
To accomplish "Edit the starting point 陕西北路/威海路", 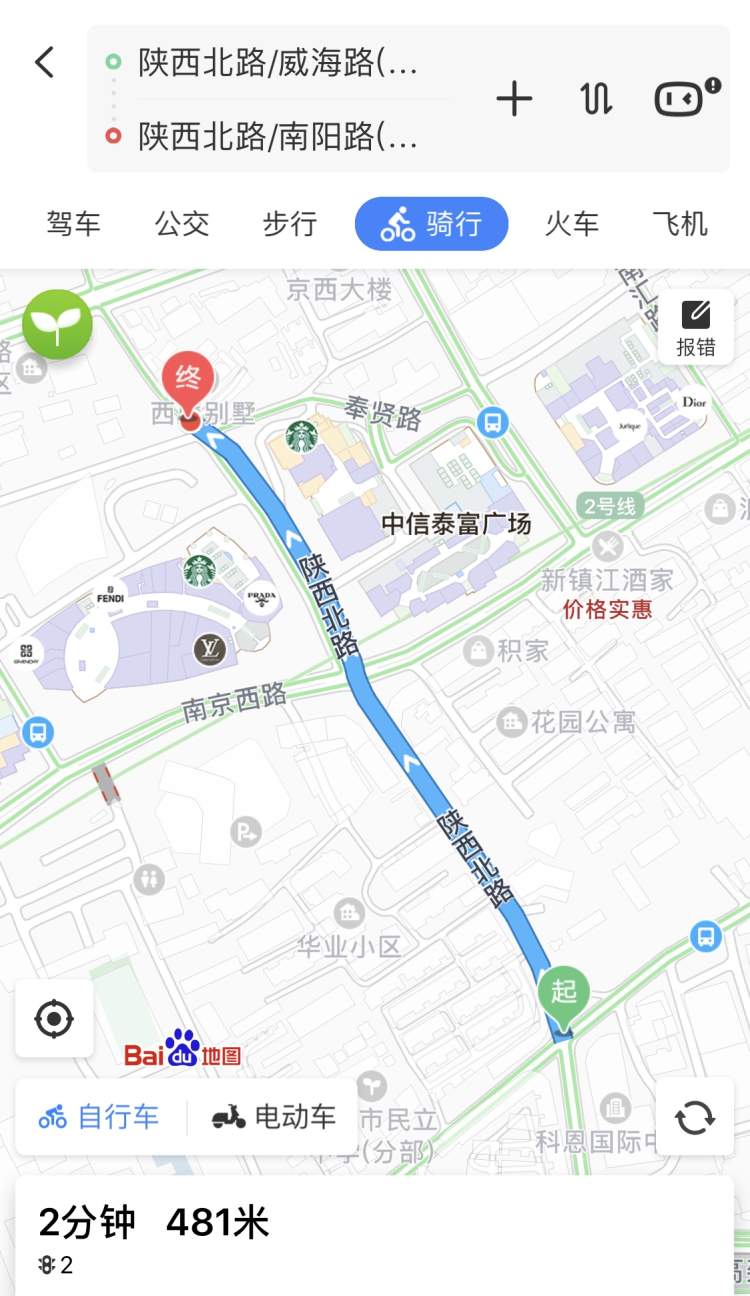I will pos(278,63).
